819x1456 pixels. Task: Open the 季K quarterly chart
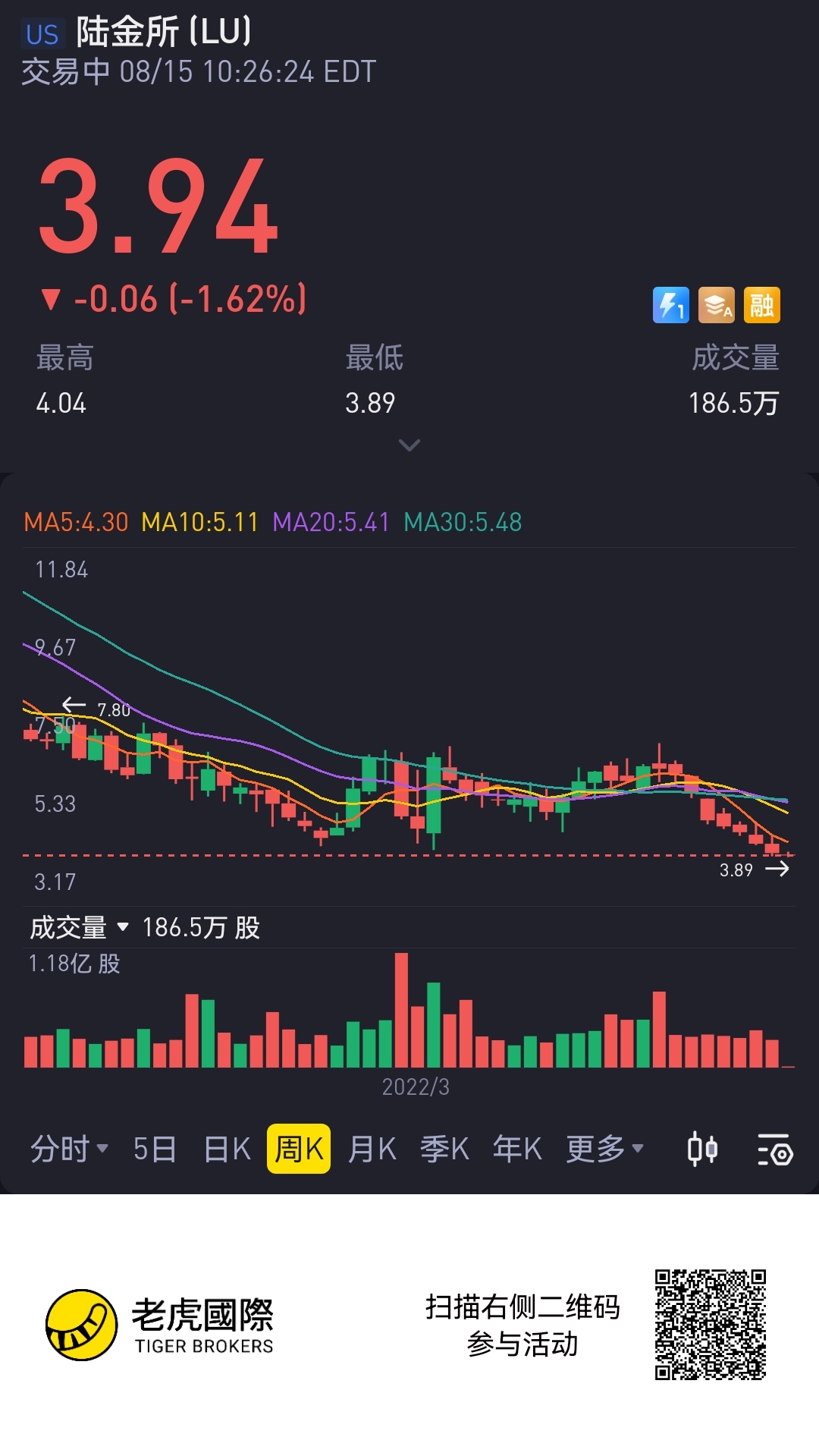[x=445, y=1149]
